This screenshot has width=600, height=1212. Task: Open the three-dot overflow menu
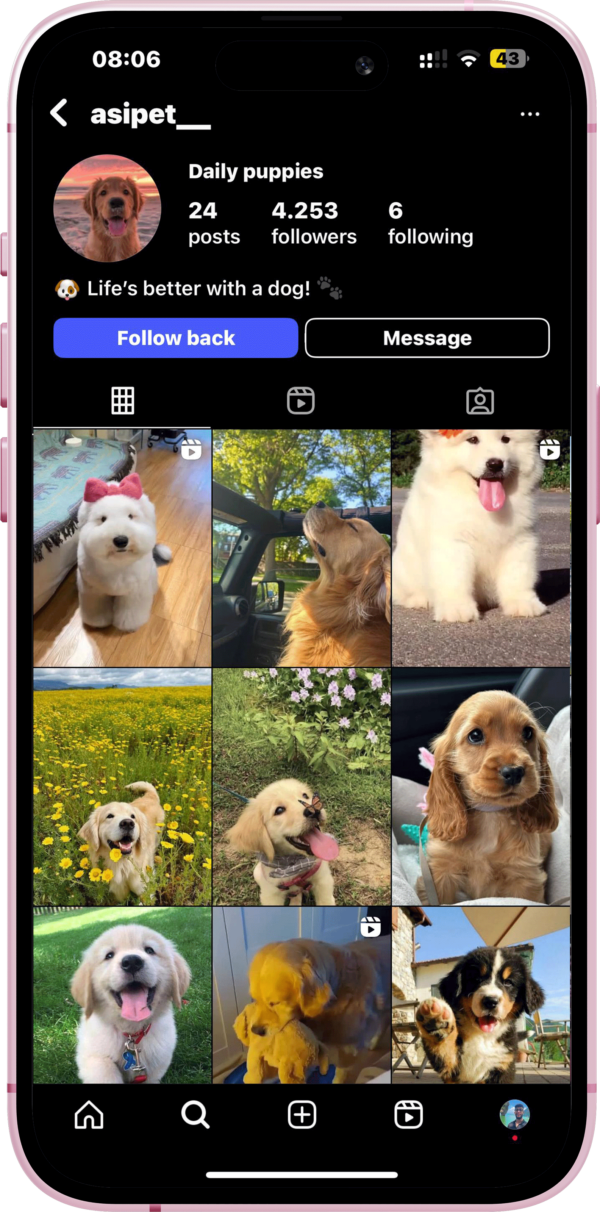(530, 115)
